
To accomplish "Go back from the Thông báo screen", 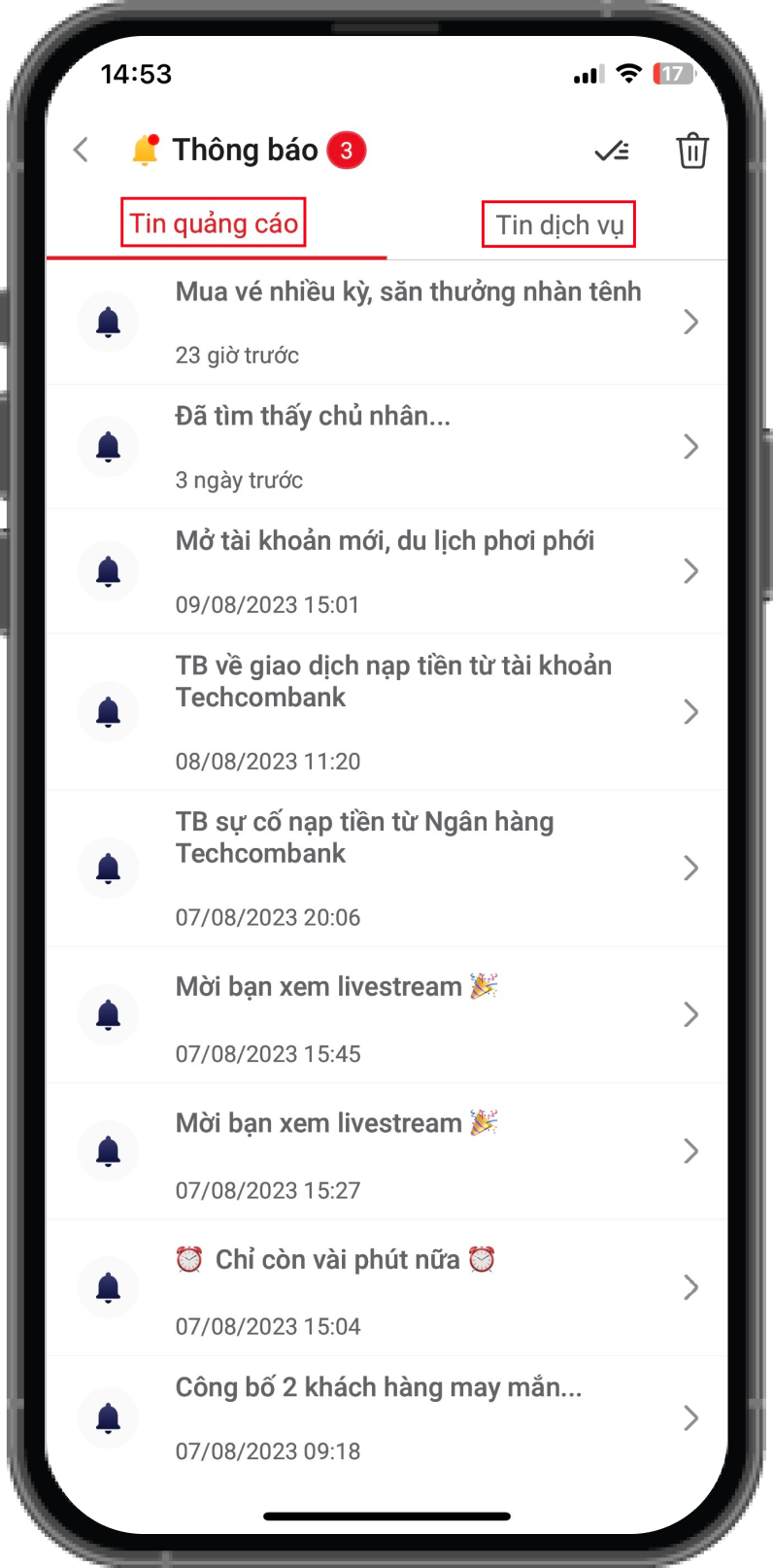I will pyautogui.click(x=82, y=150).
